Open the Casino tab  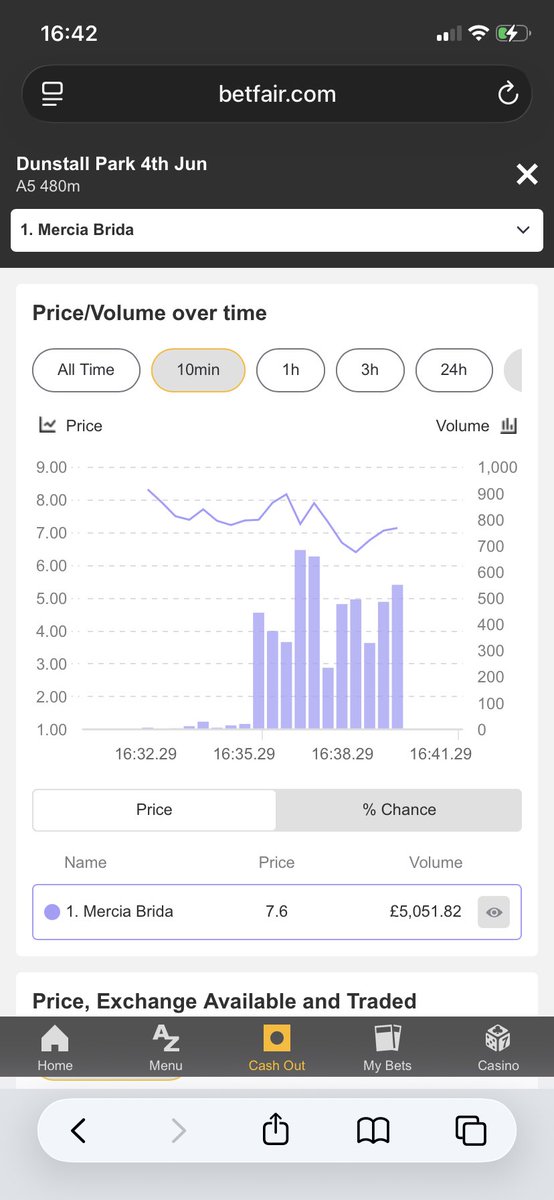(x=498, y=1047)
